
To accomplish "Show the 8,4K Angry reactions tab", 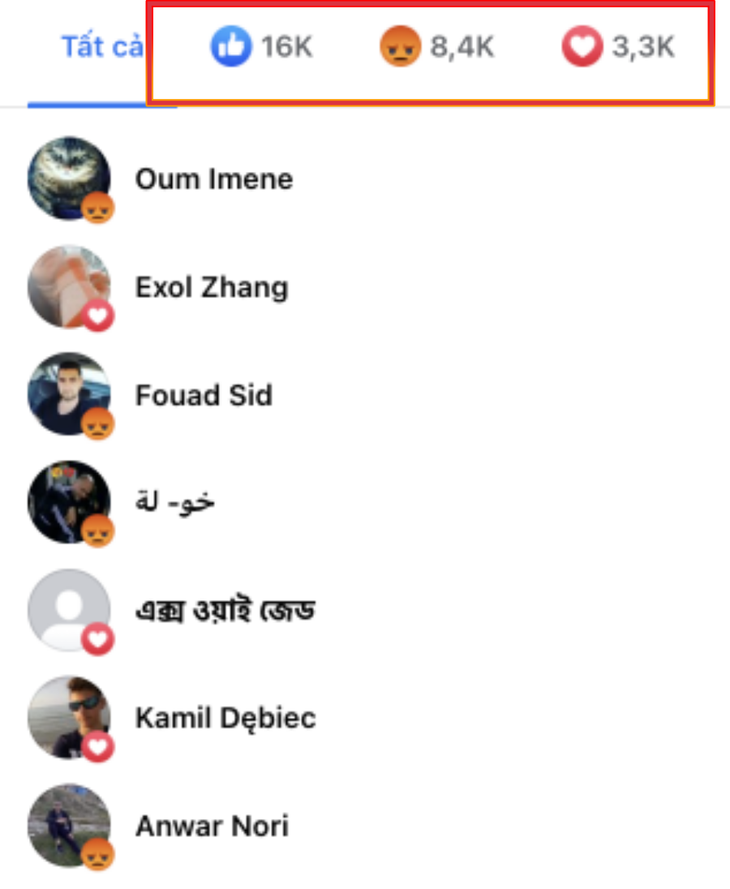I will [x=437, y=48].
